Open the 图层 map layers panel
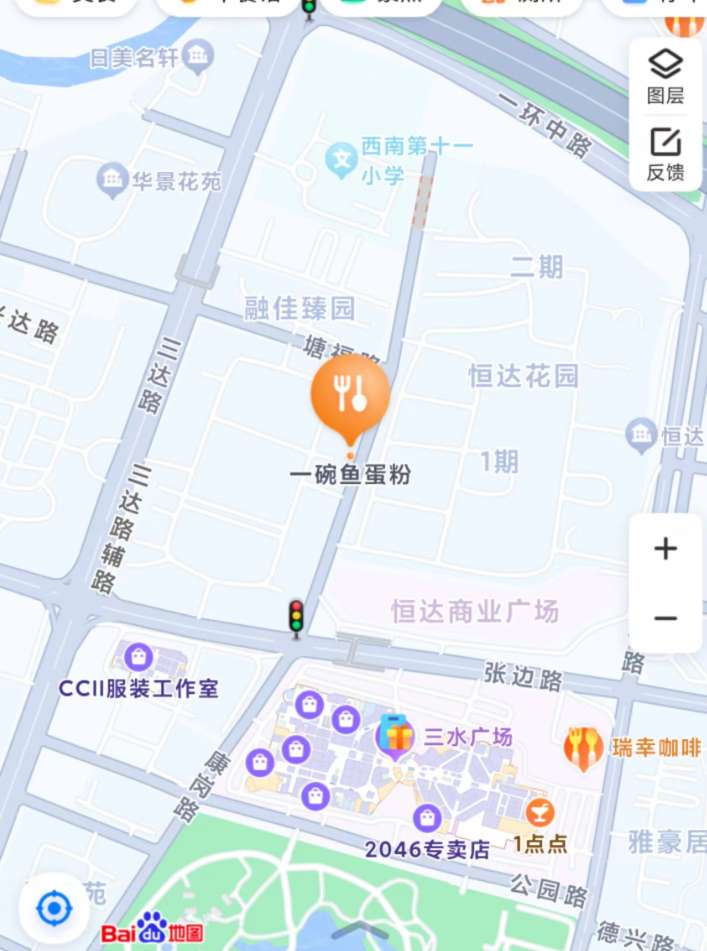 [x=665, y=76]
